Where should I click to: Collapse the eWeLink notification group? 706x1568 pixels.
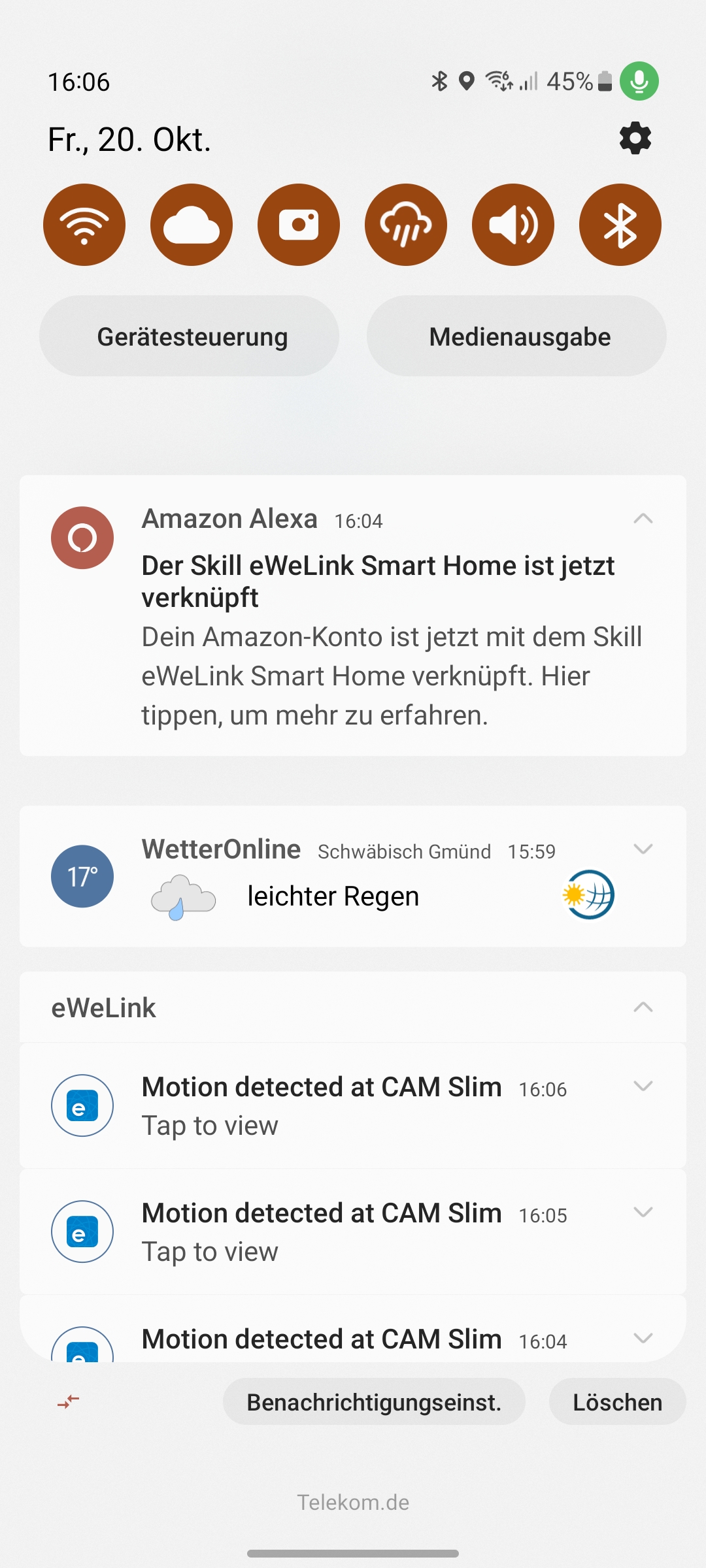click(643, 1007)
